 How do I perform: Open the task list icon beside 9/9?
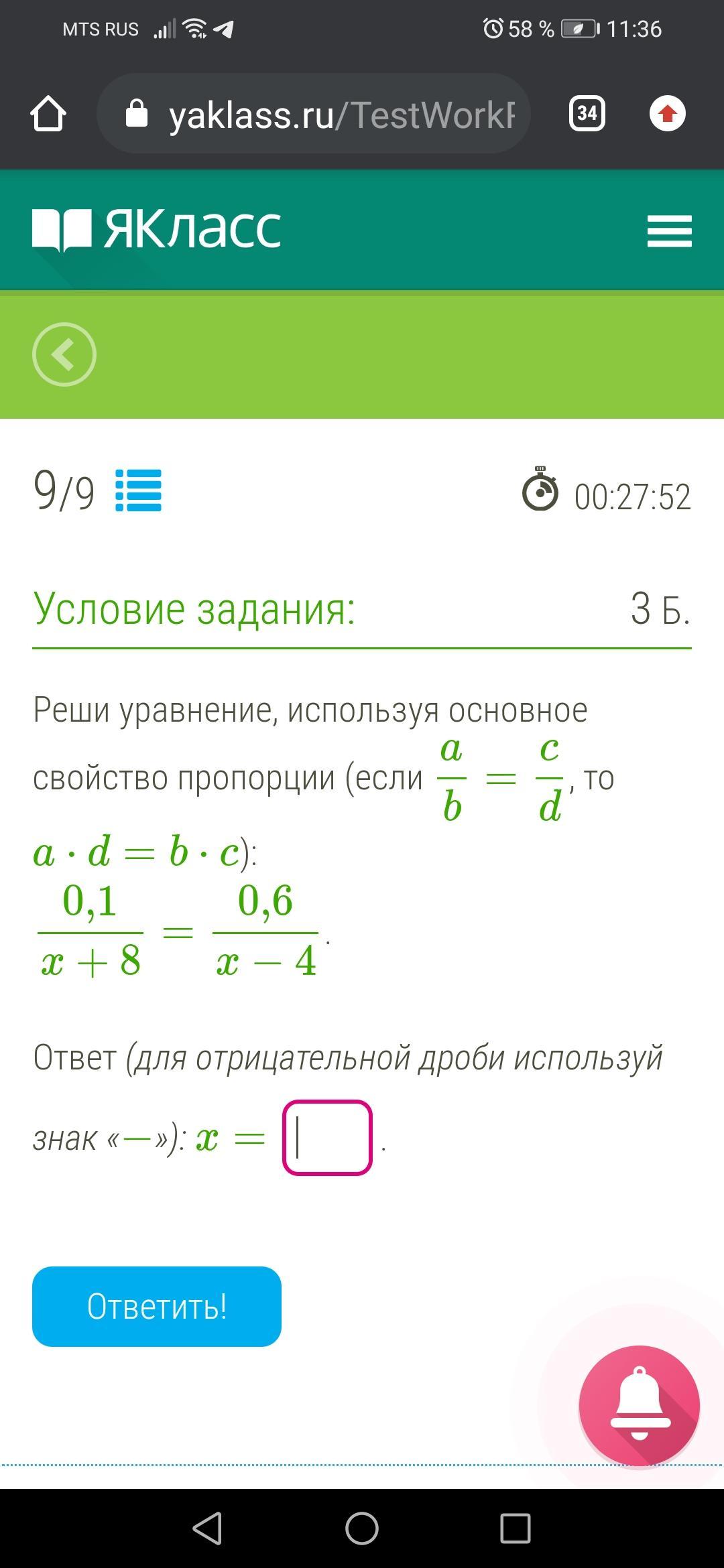(139, 491)
